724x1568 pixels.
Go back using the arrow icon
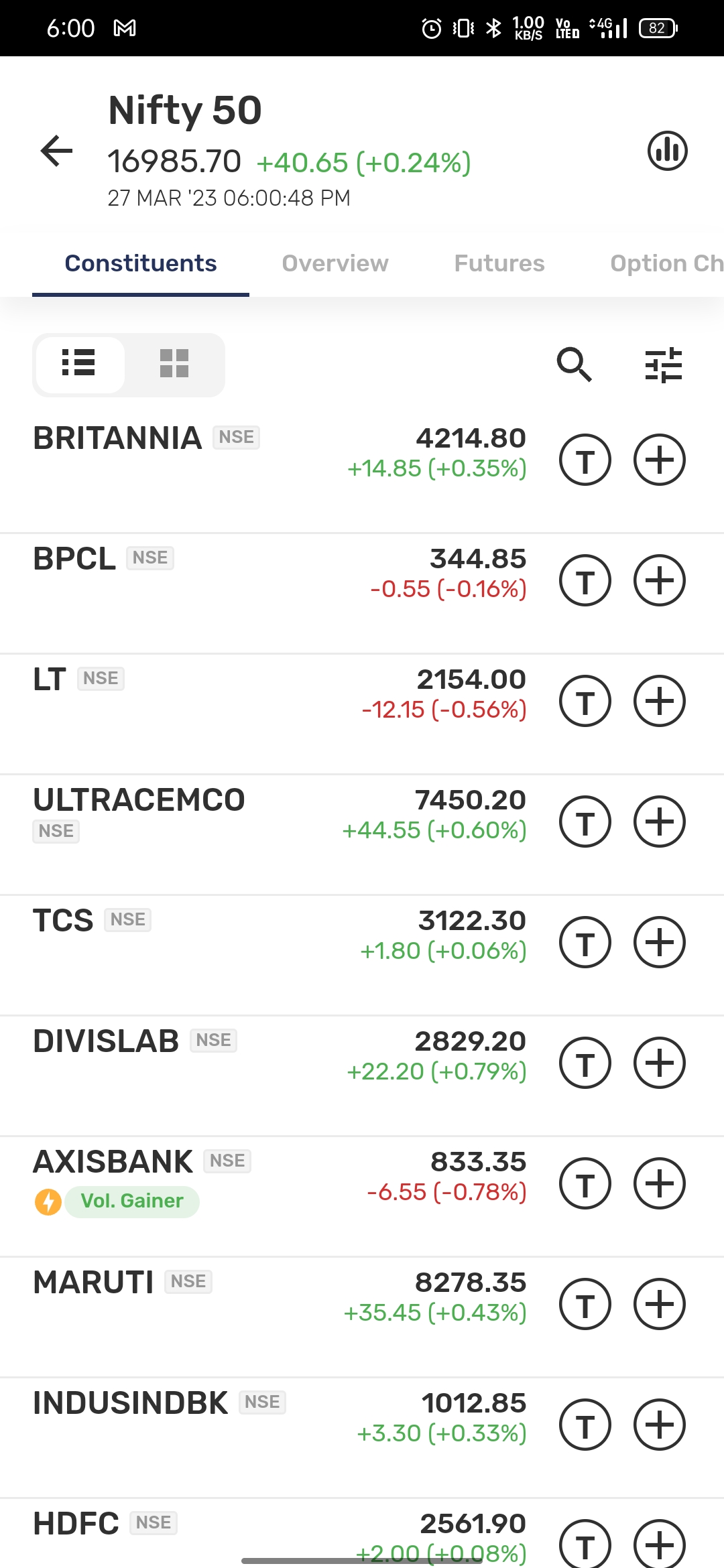click(57, 151)
